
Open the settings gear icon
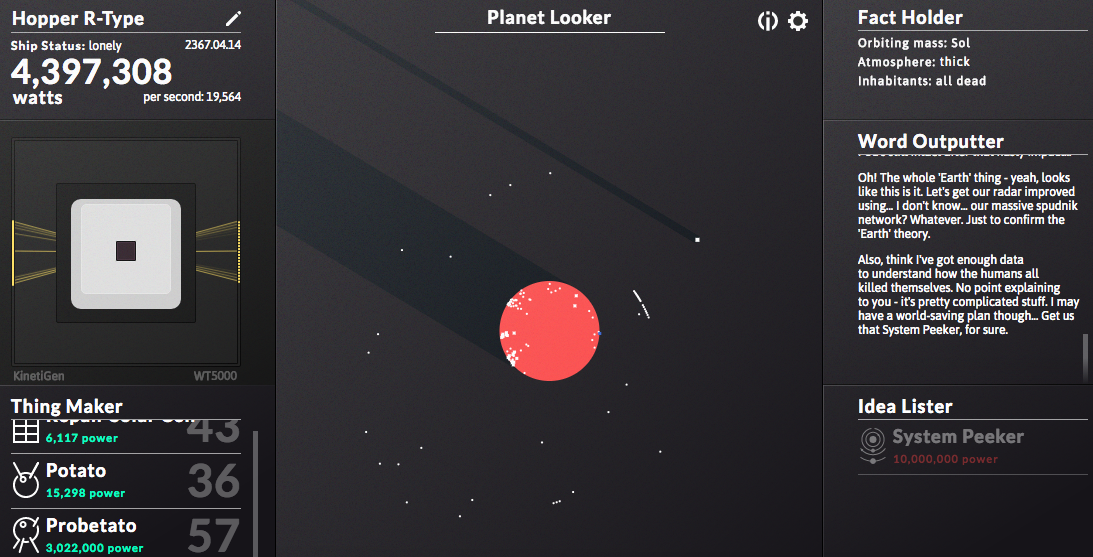798,21
